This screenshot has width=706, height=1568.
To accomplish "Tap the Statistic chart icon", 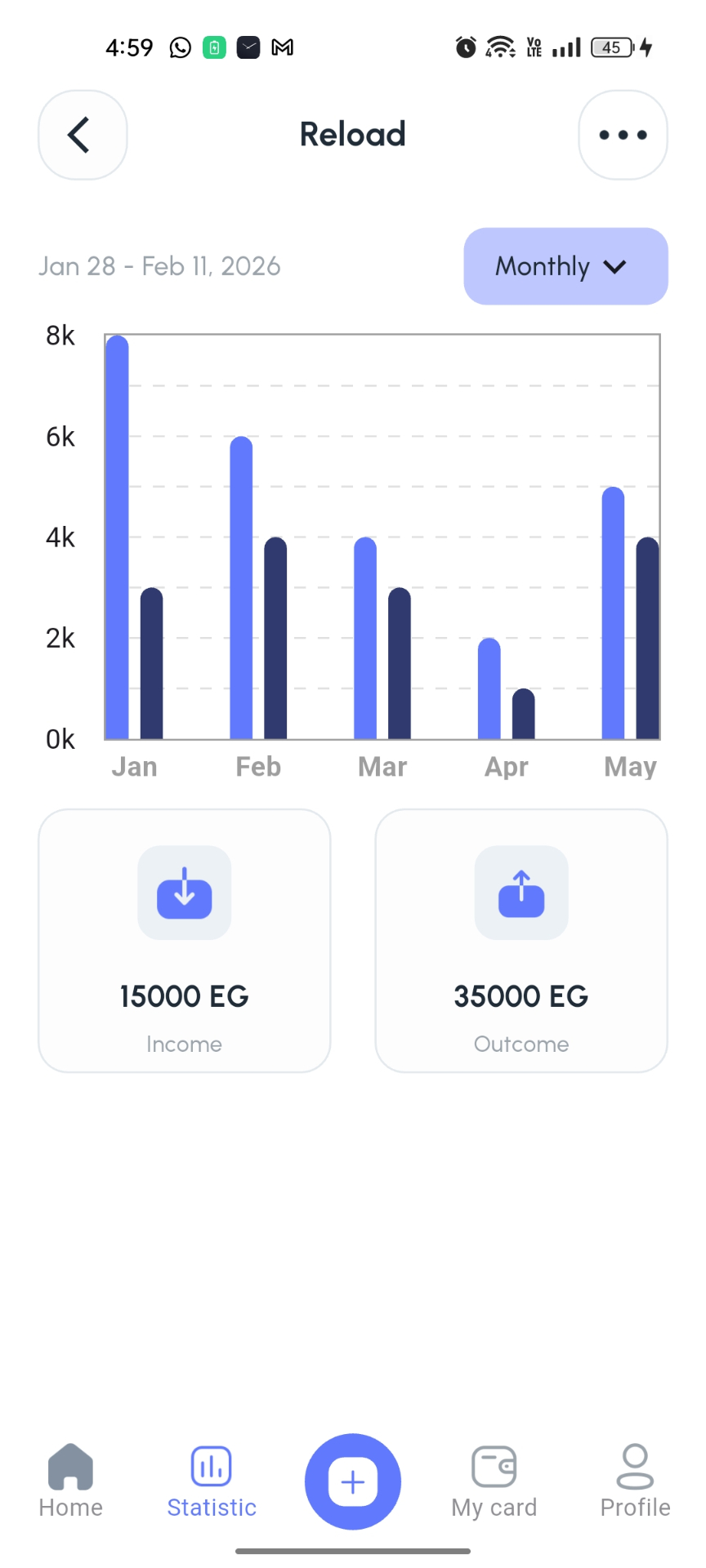I will pos(211,1465).
